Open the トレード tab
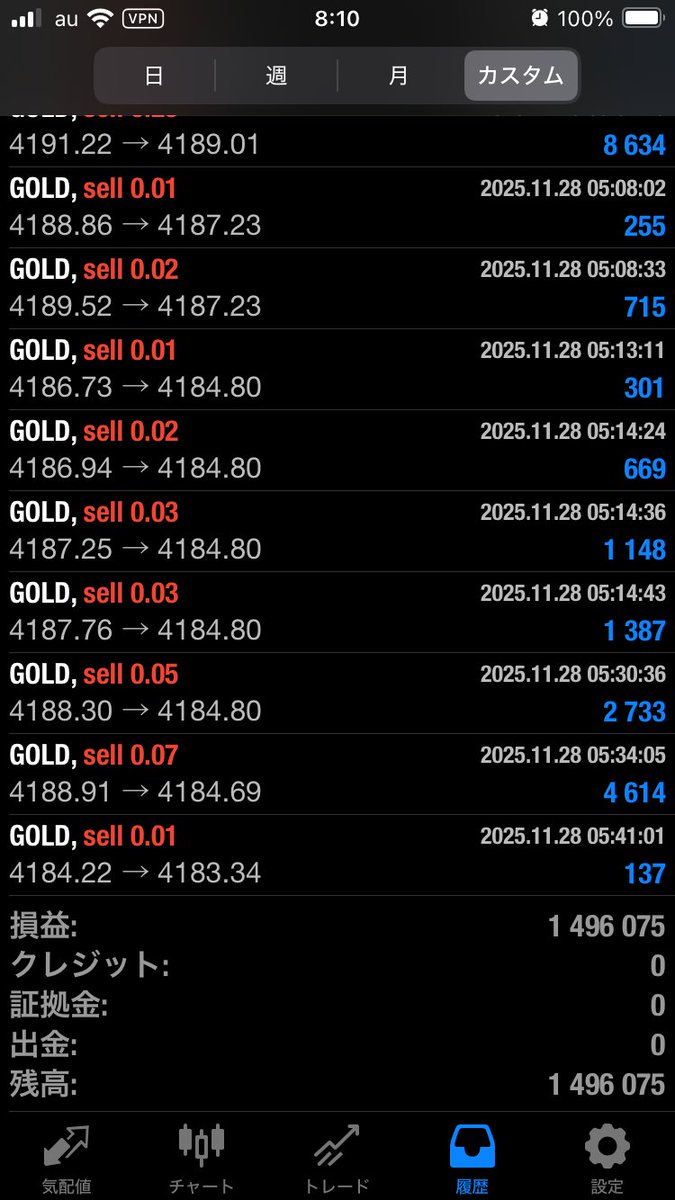Image resolution: width=675 pixels, height=1200 pixels. (x=337, y=1156)
